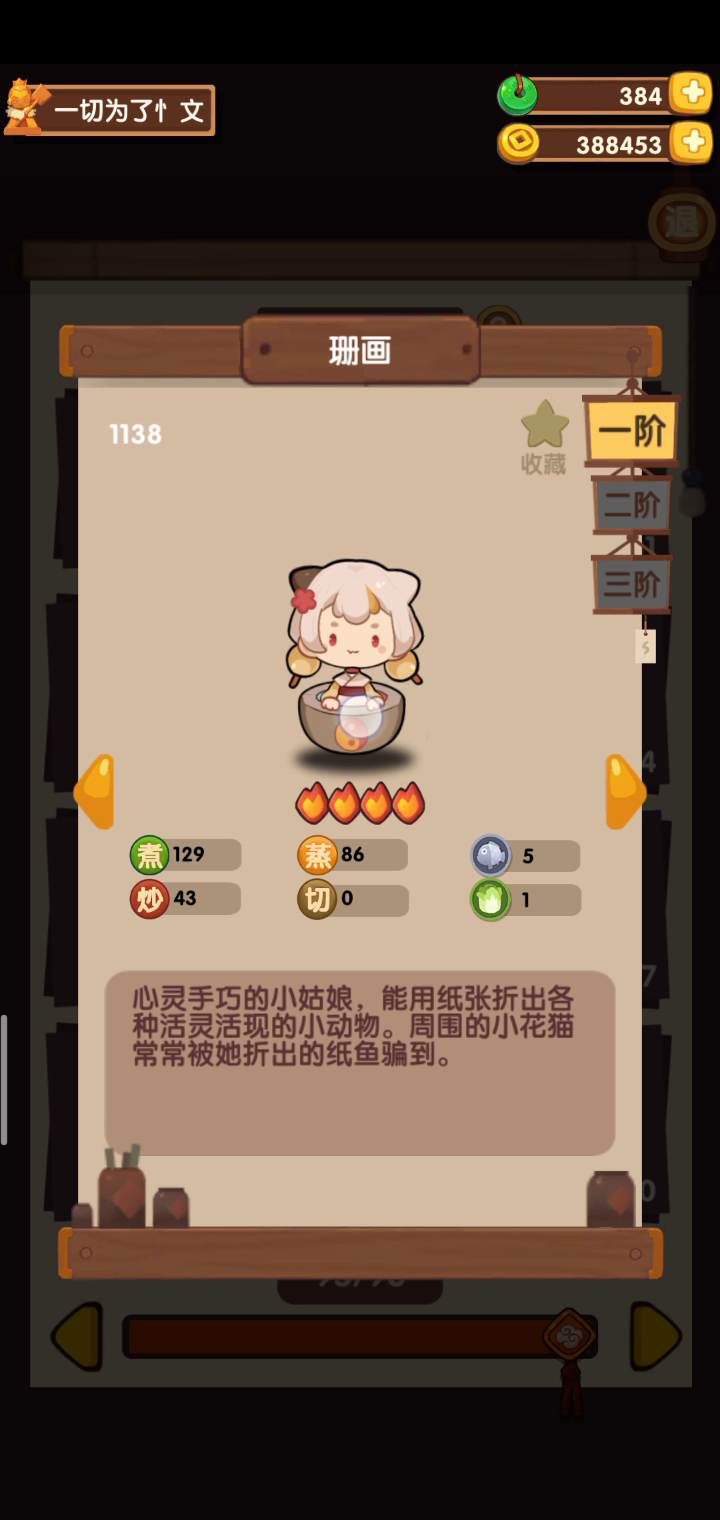Open the player profile 一切为了
The height and width of the screenshot is (1520, 720).
point(110,110)
